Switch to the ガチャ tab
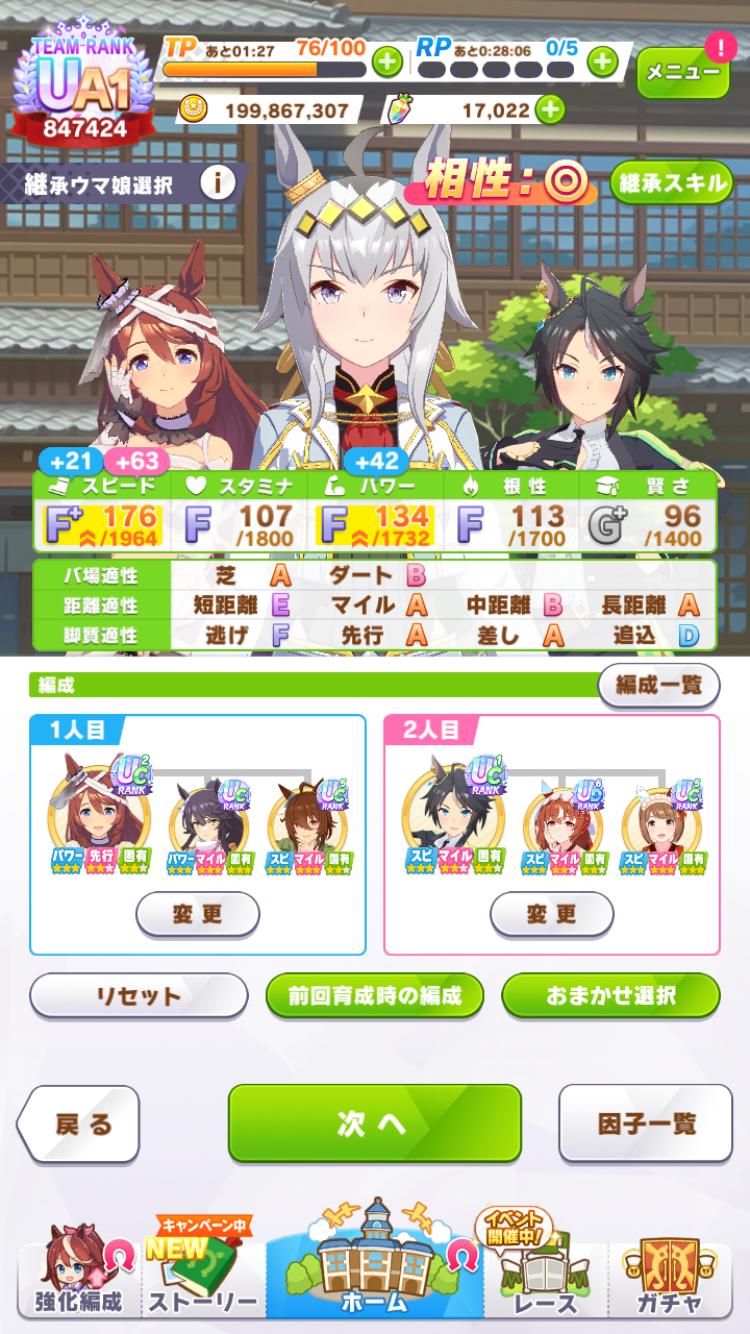This screenshot has height=1334, width=750. pos(672,1280)
